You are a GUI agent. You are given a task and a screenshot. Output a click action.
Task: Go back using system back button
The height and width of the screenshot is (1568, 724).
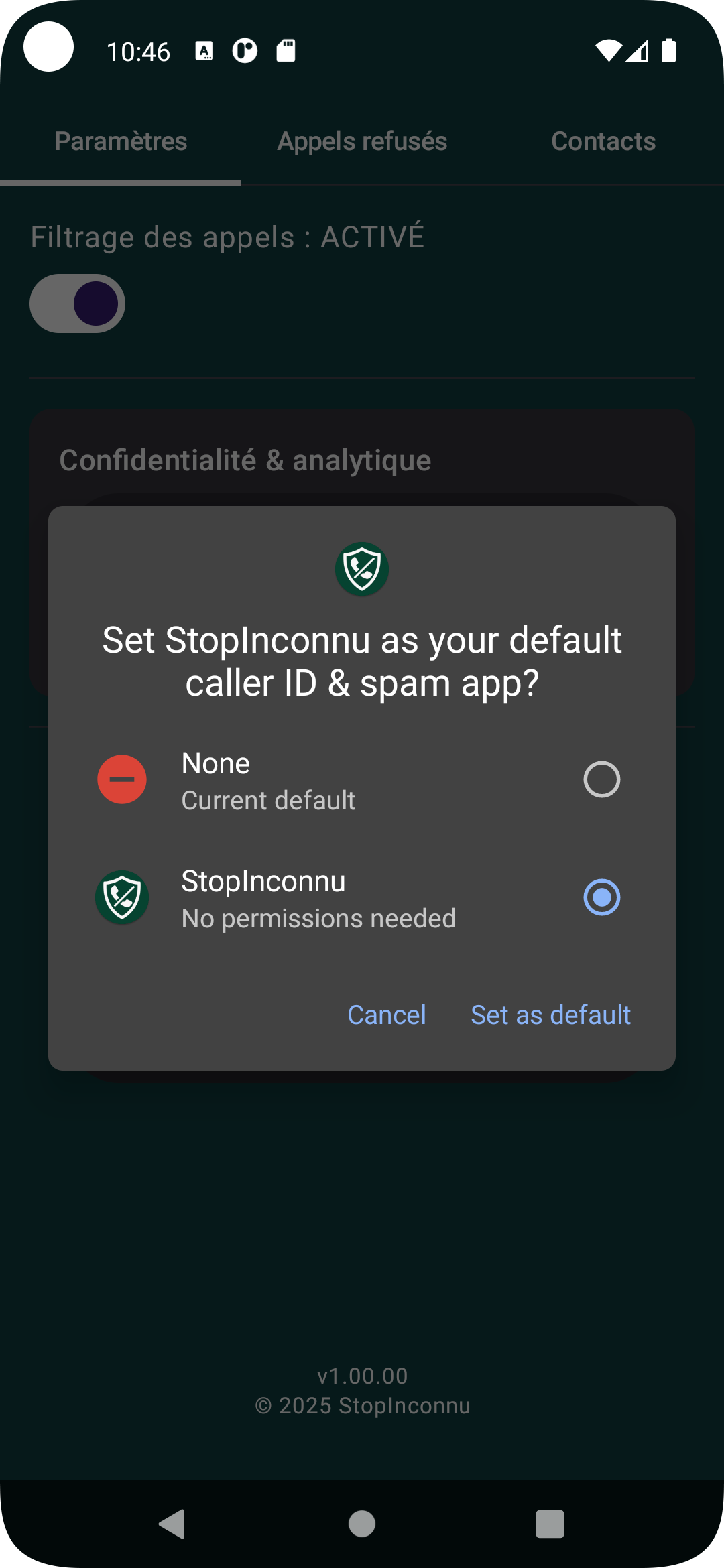coord(173,1524)
